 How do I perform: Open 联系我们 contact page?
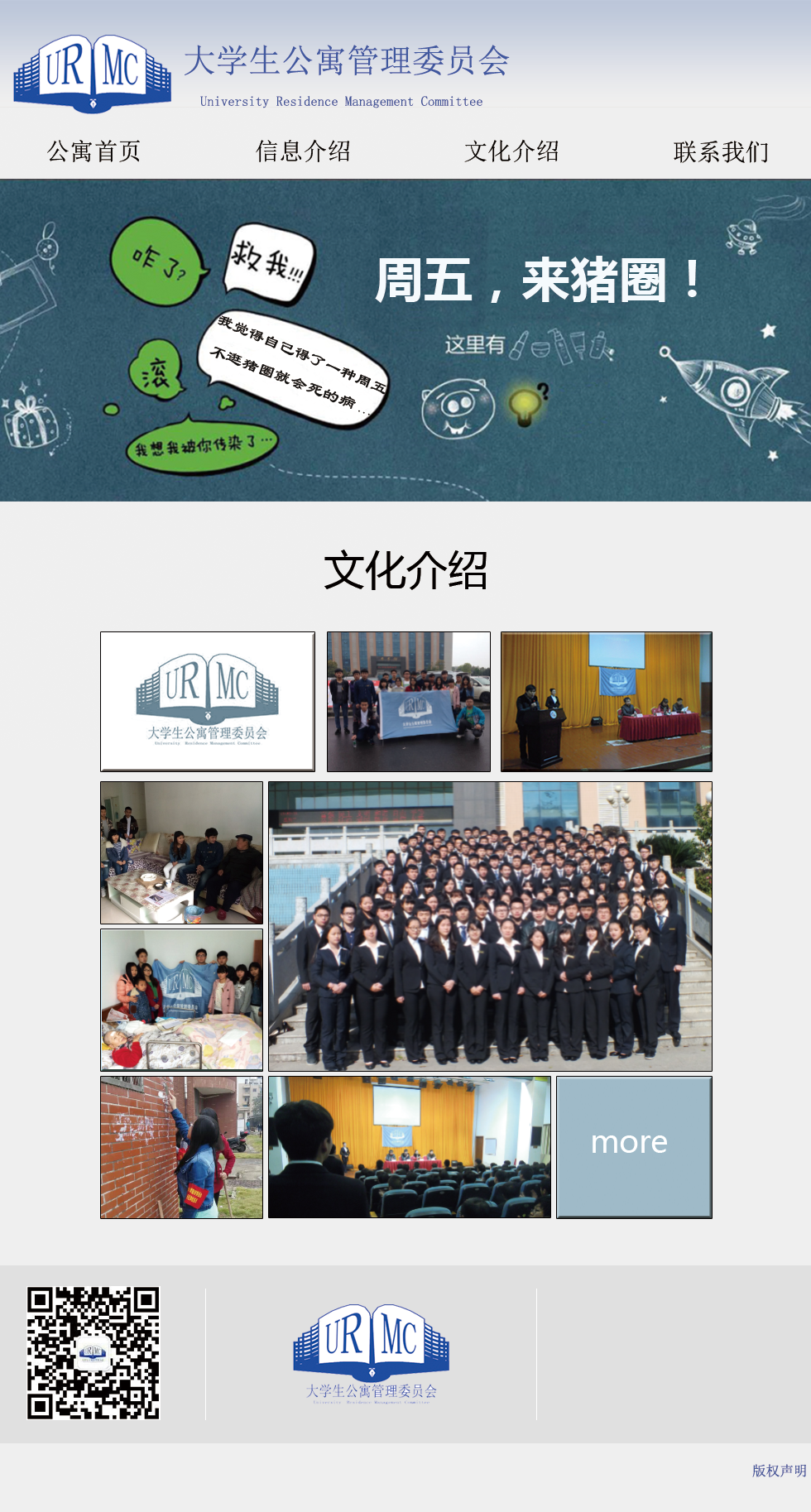(721, 151)
